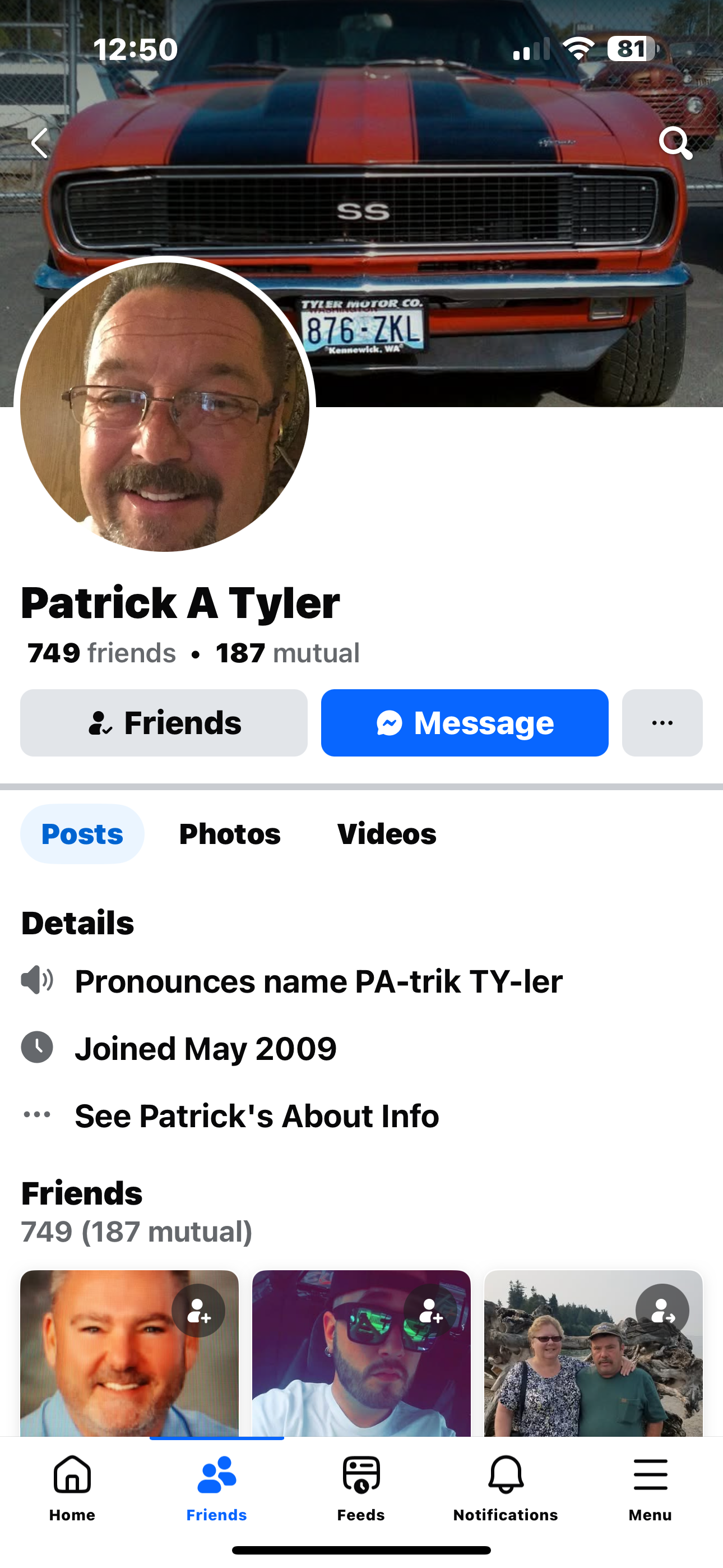Switch to the Videos tab
Screen dimensions: 723x1568
(387, 834)
